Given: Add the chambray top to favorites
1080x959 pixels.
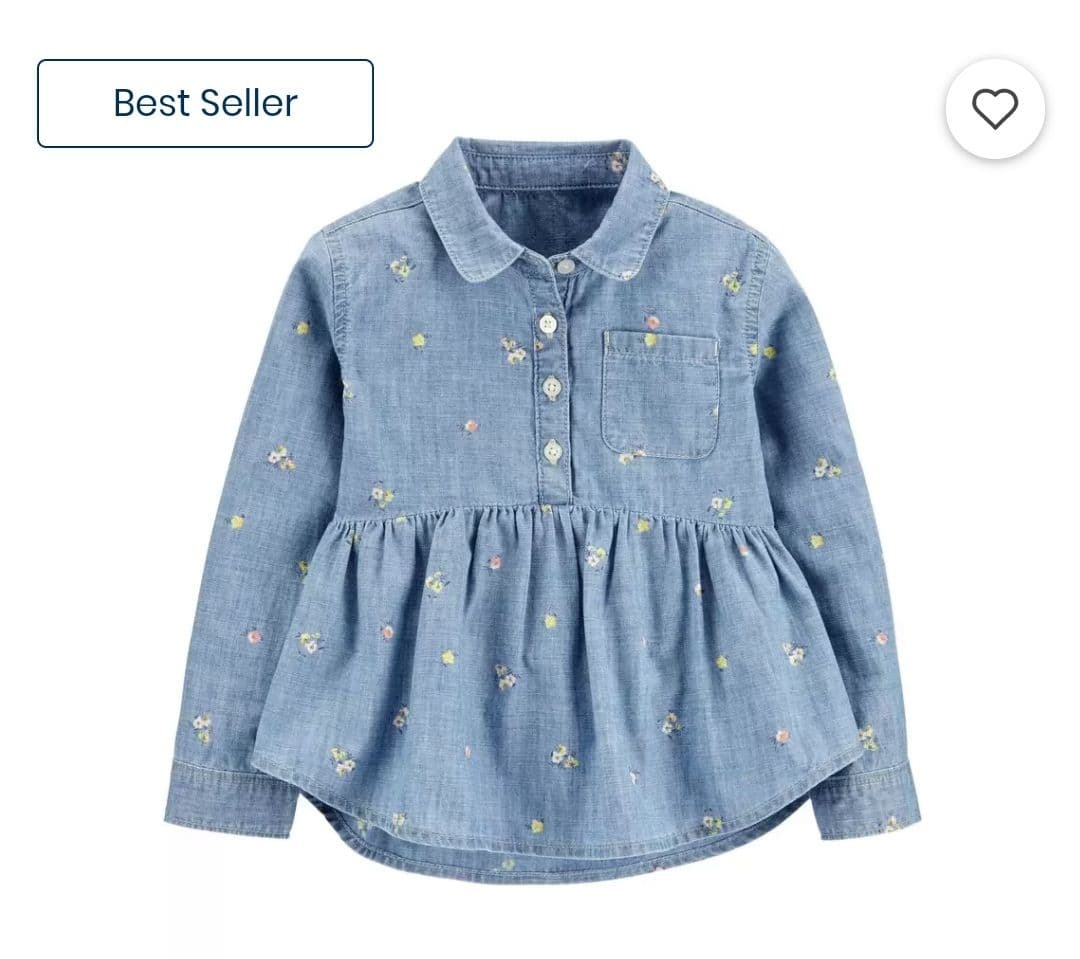Looking at the screenshot, I should (995, 109).
